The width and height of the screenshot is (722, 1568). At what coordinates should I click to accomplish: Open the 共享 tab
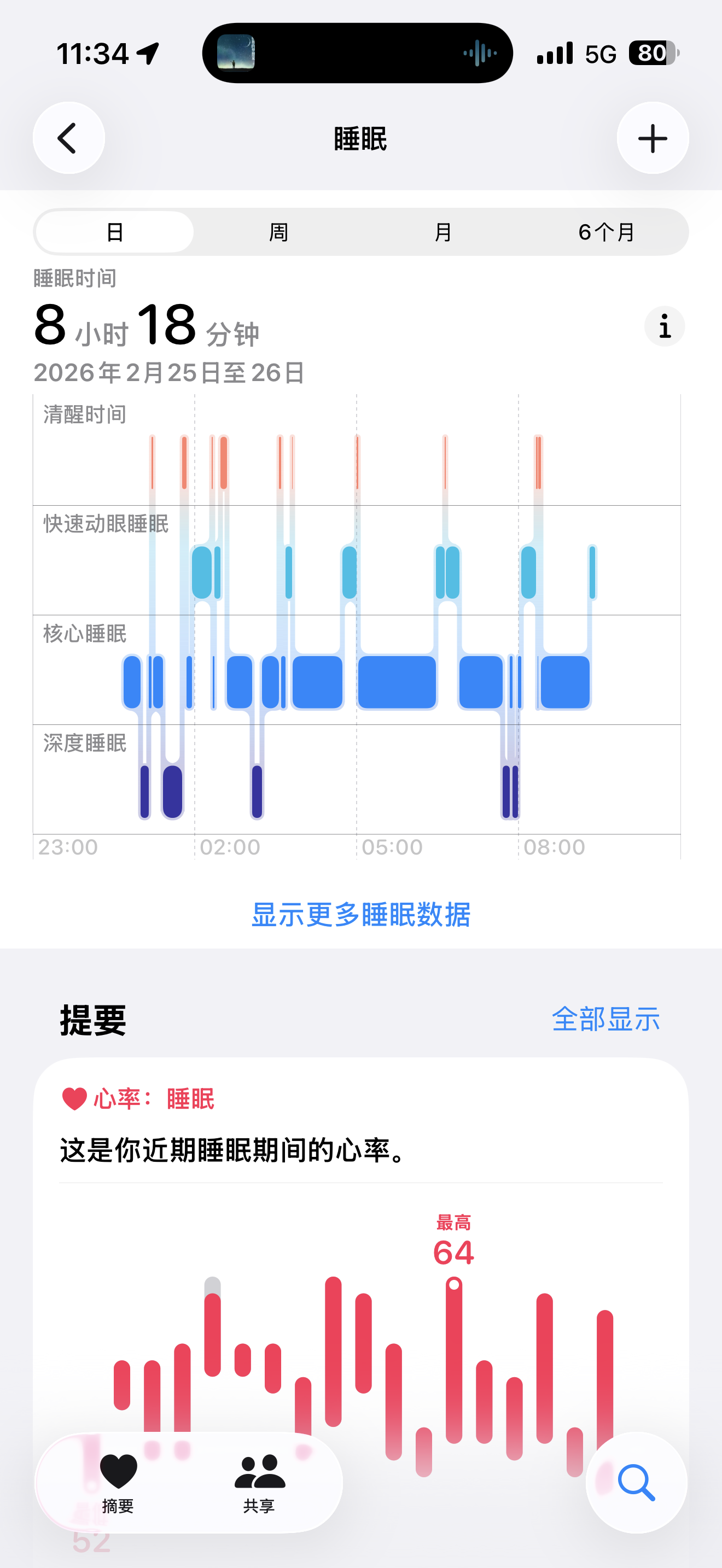point(259,1483)
